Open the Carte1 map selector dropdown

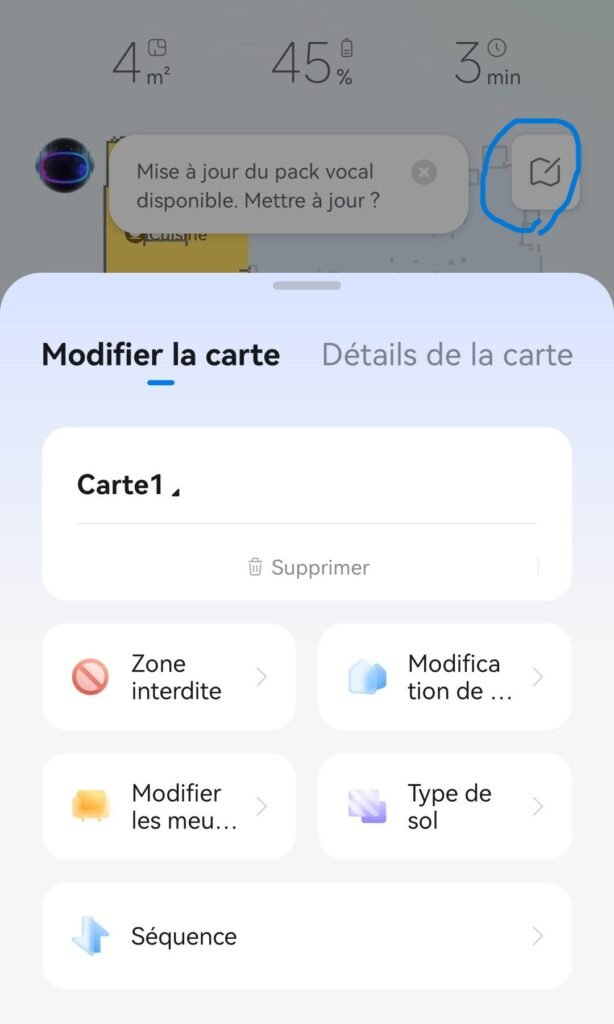coord(129,485)
